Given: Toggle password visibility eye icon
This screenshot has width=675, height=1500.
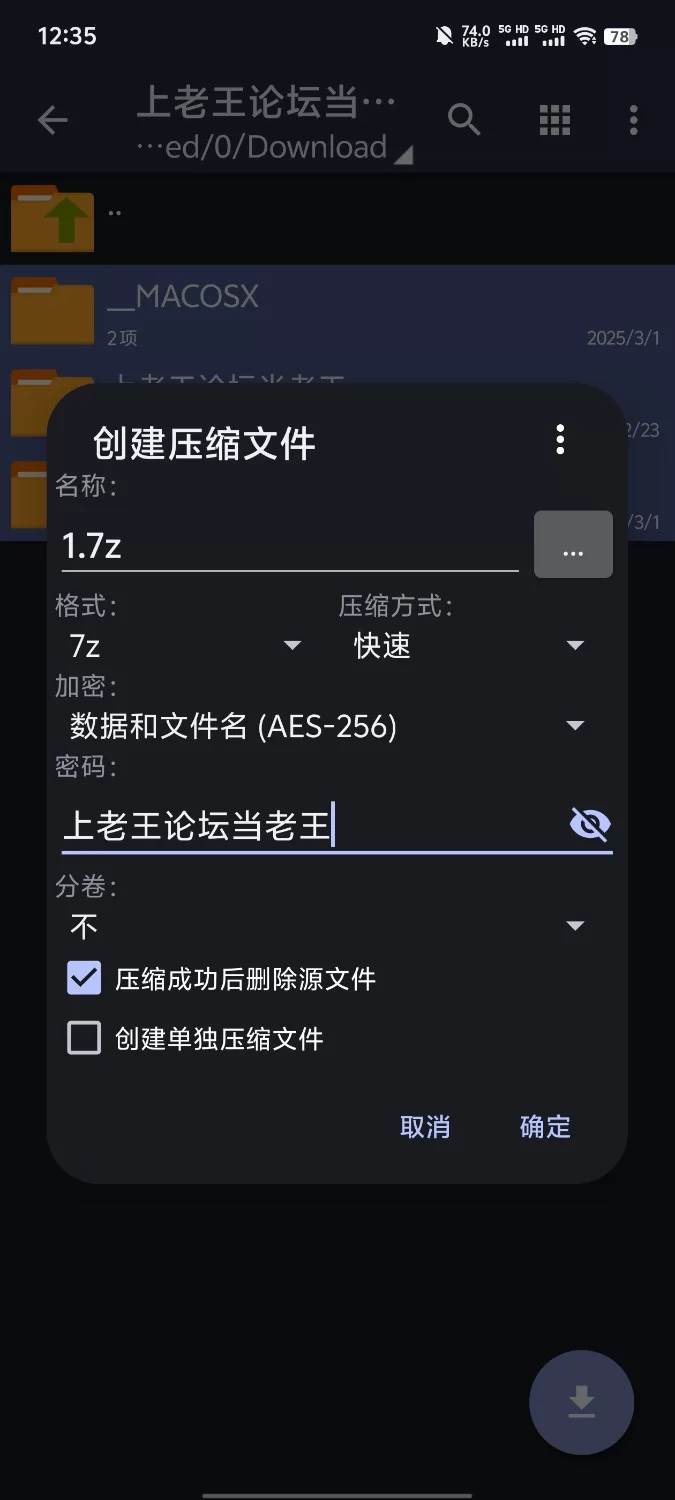Looking at the screenshot, I should [x=590, y=825].
